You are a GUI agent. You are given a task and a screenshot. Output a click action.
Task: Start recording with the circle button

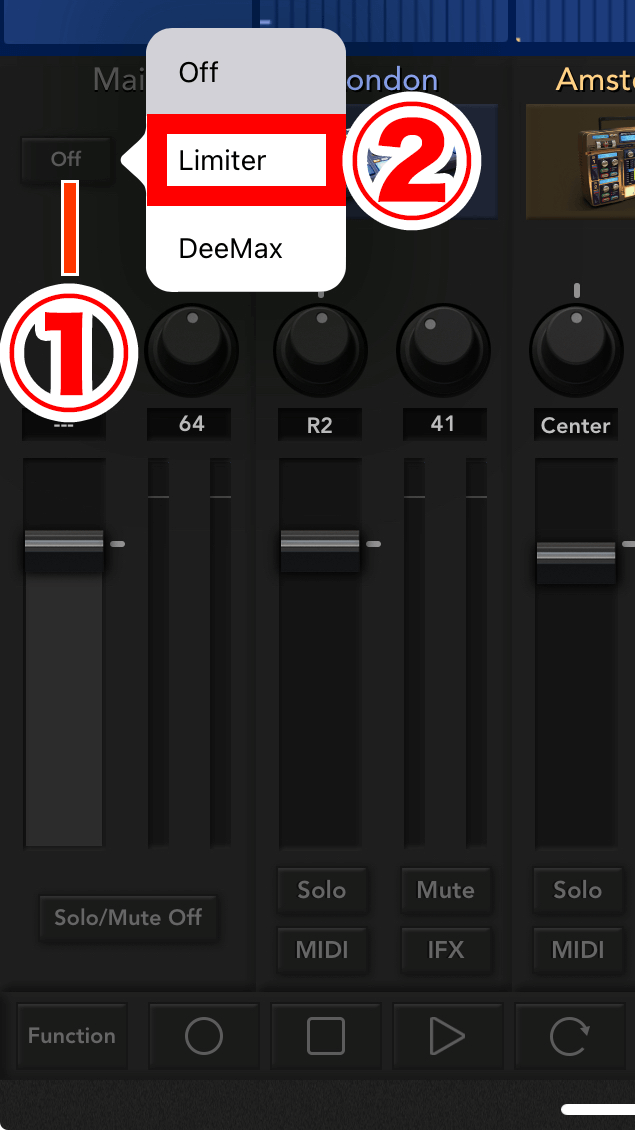(x=204, y=1036)
